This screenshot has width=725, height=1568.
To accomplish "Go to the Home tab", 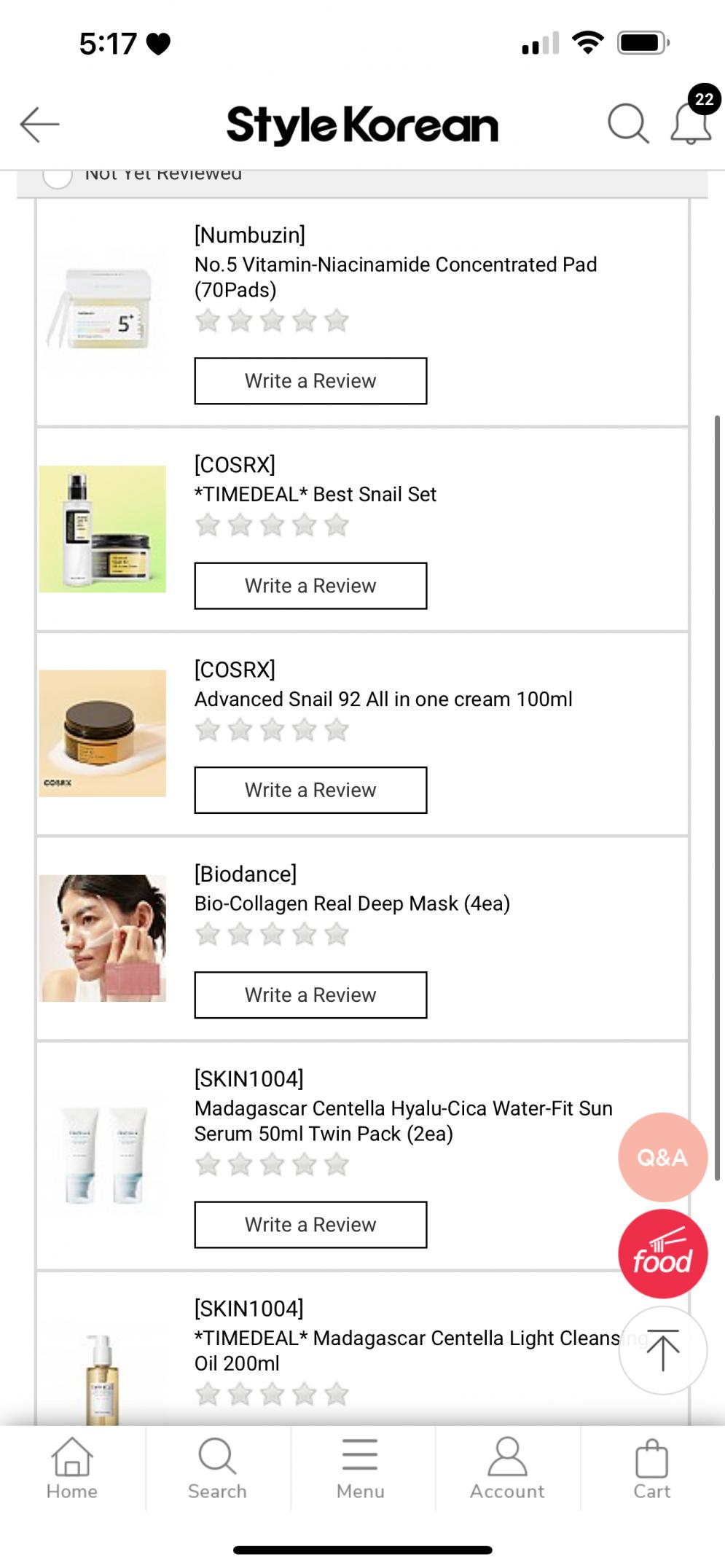I will coord(72,1468).
